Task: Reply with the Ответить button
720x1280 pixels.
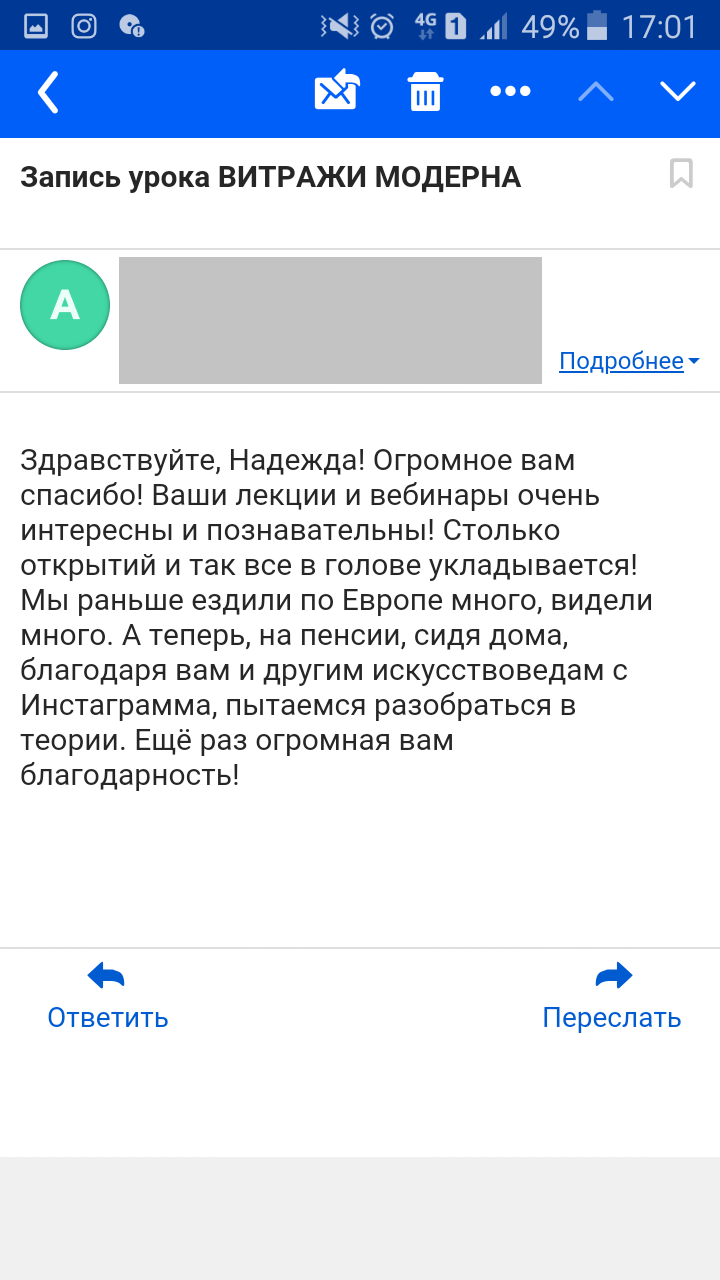Action: [108, 996]
